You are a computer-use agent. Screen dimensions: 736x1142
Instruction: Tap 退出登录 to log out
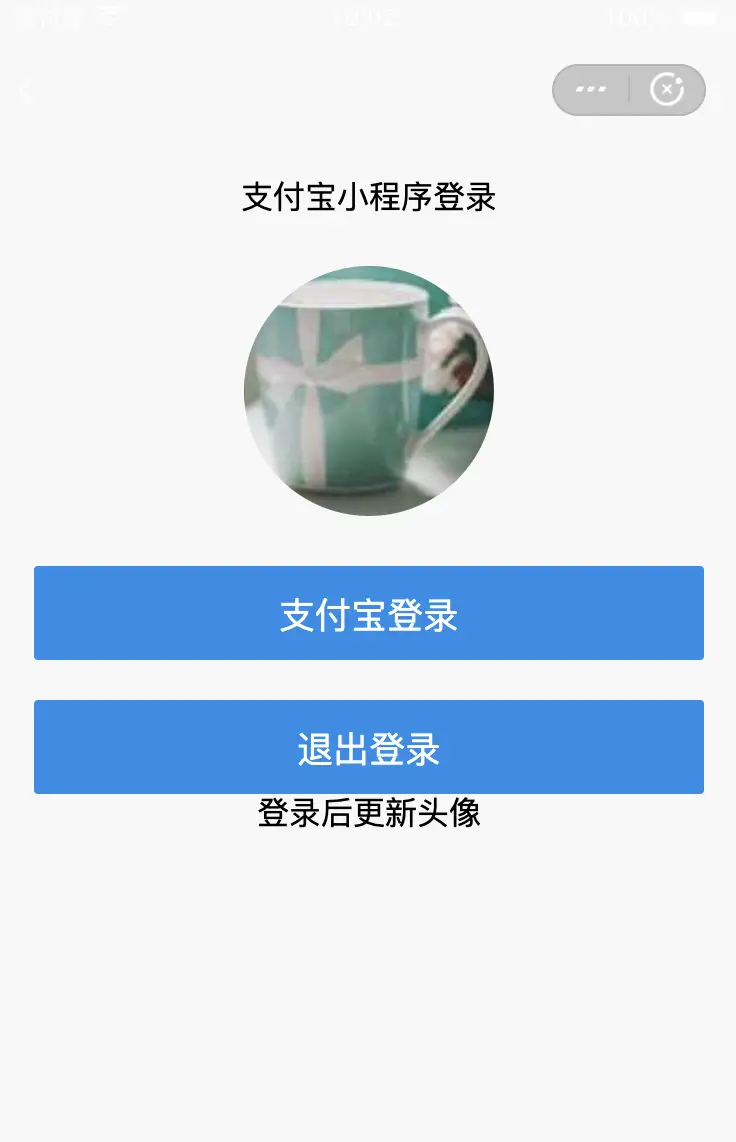[x=368, y=747]
